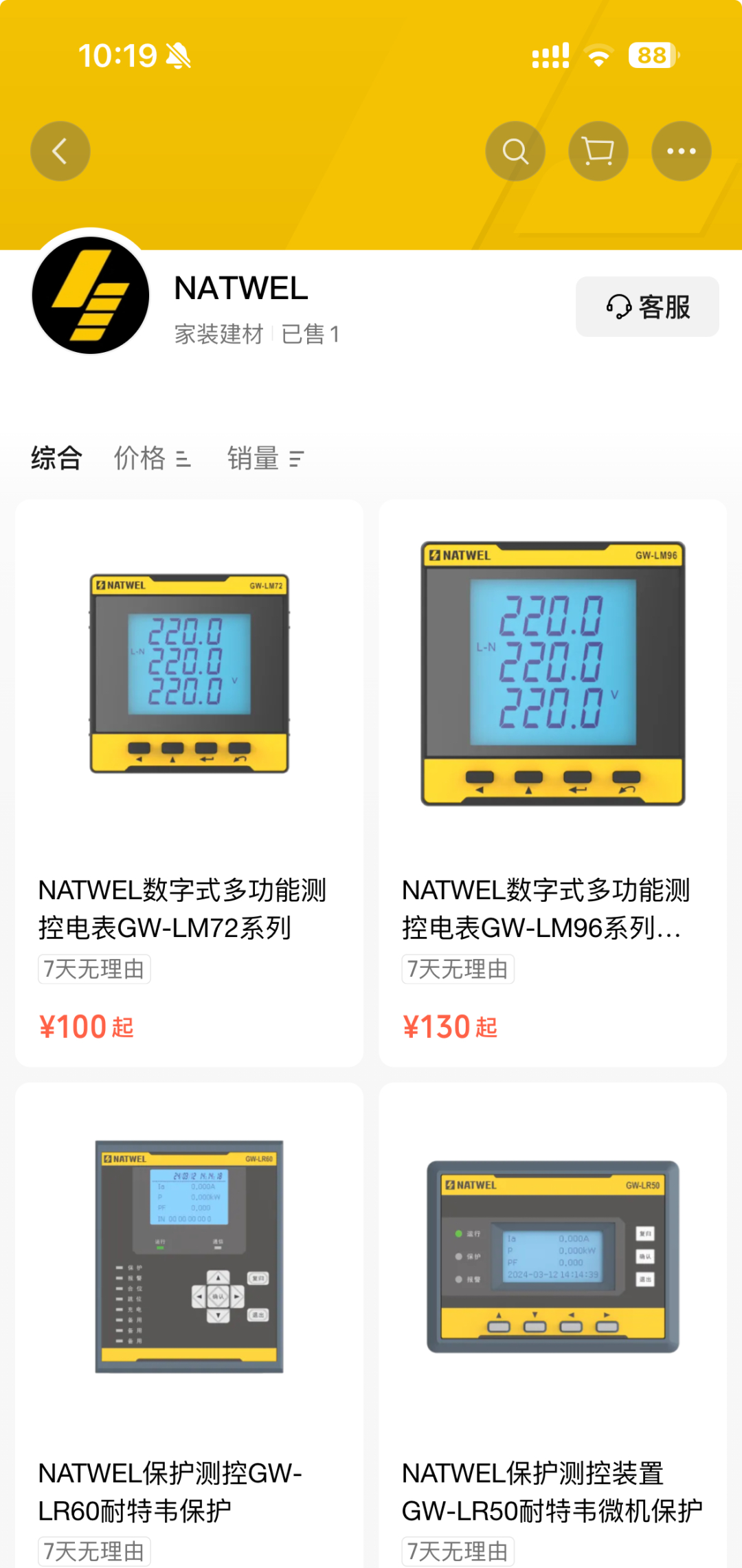Contact customer service via 客服 button

pyautogui.click(x=647, y=307)
